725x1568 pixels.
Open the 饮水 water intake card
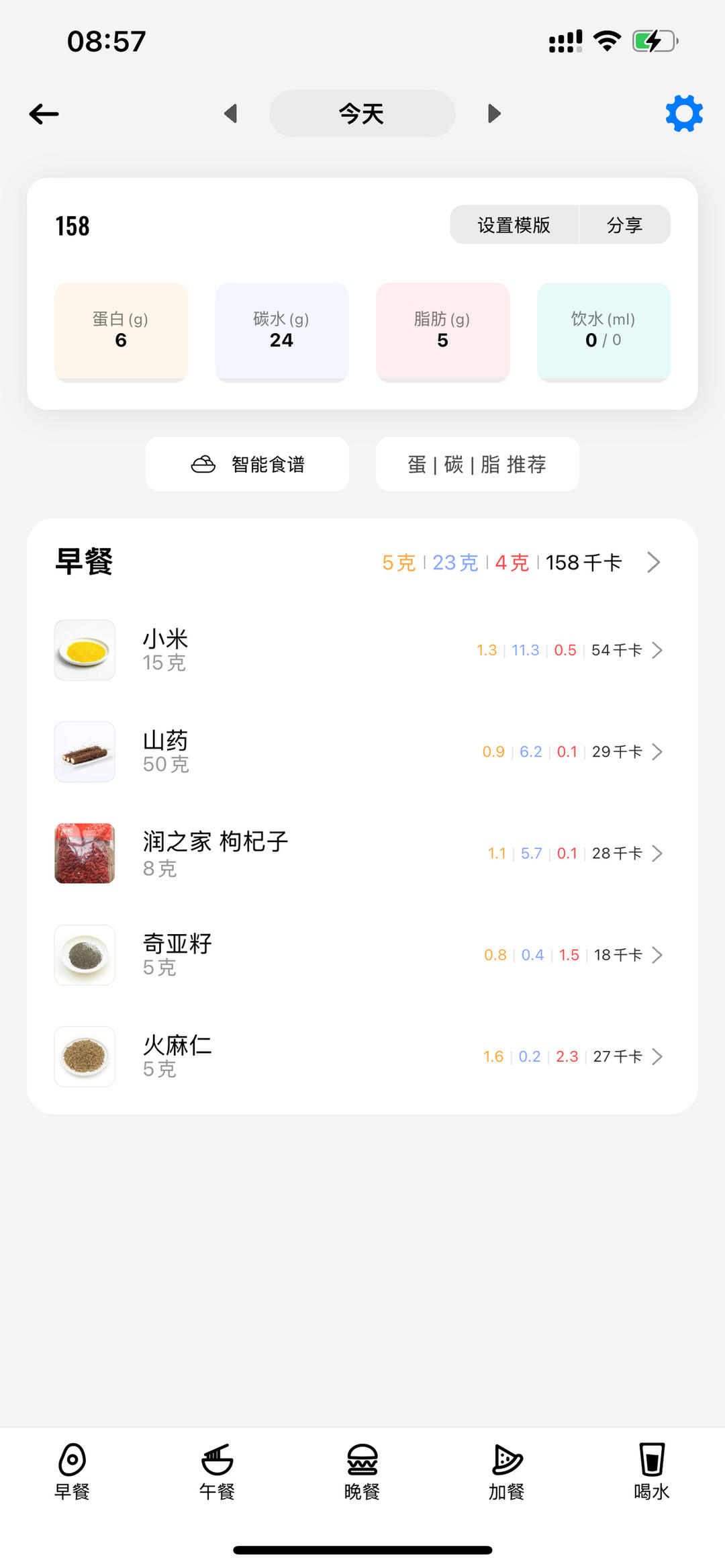pyautogui.click(x=603, y=332)
